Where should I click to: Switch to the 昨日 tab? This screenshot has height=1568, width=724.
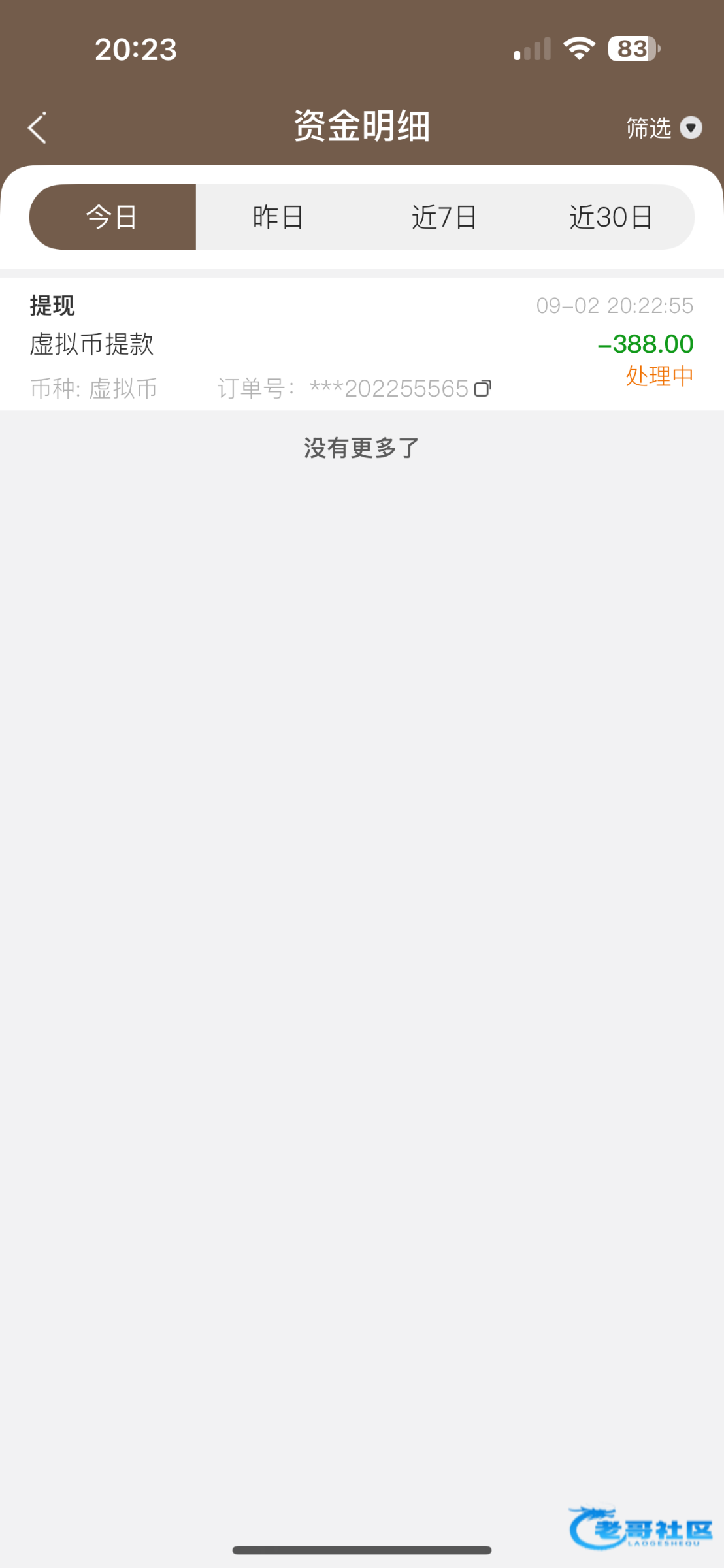[x=279, y=217]
